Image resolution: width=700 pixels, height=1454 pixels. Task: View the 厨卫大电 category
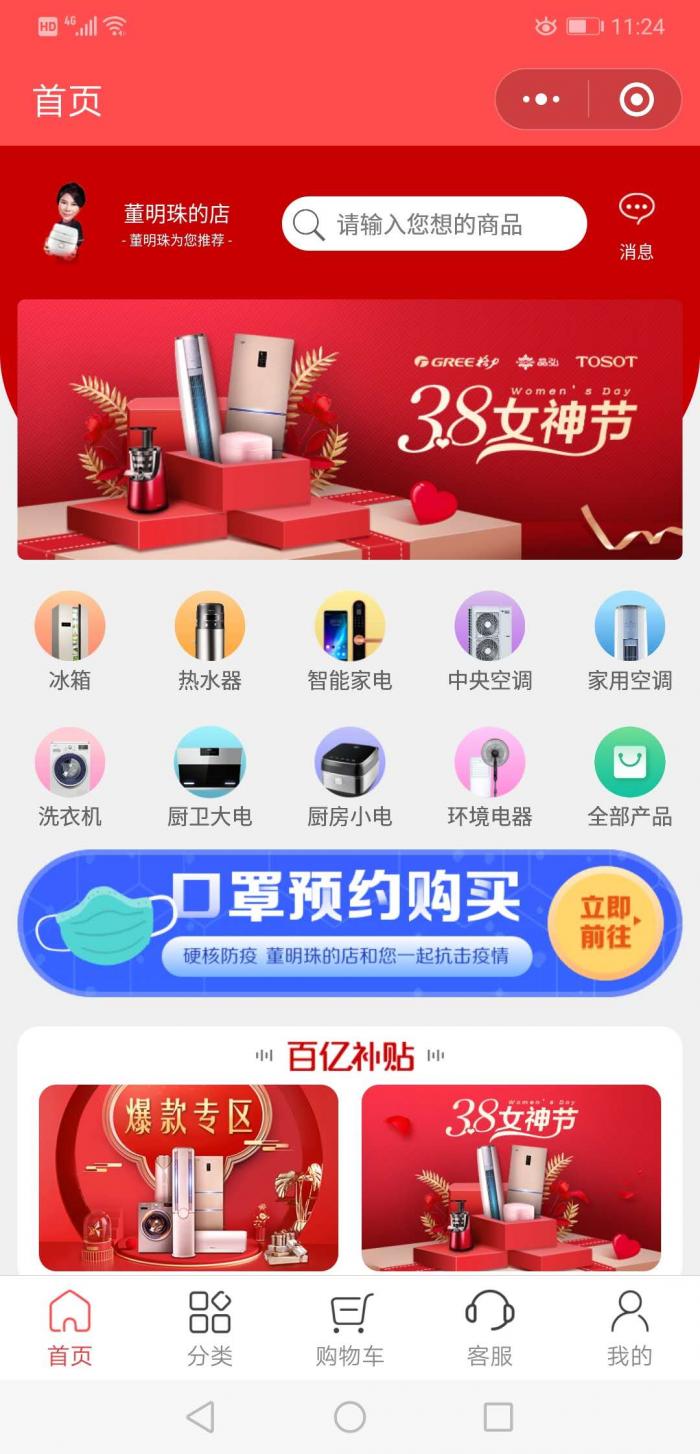point(210,777)
